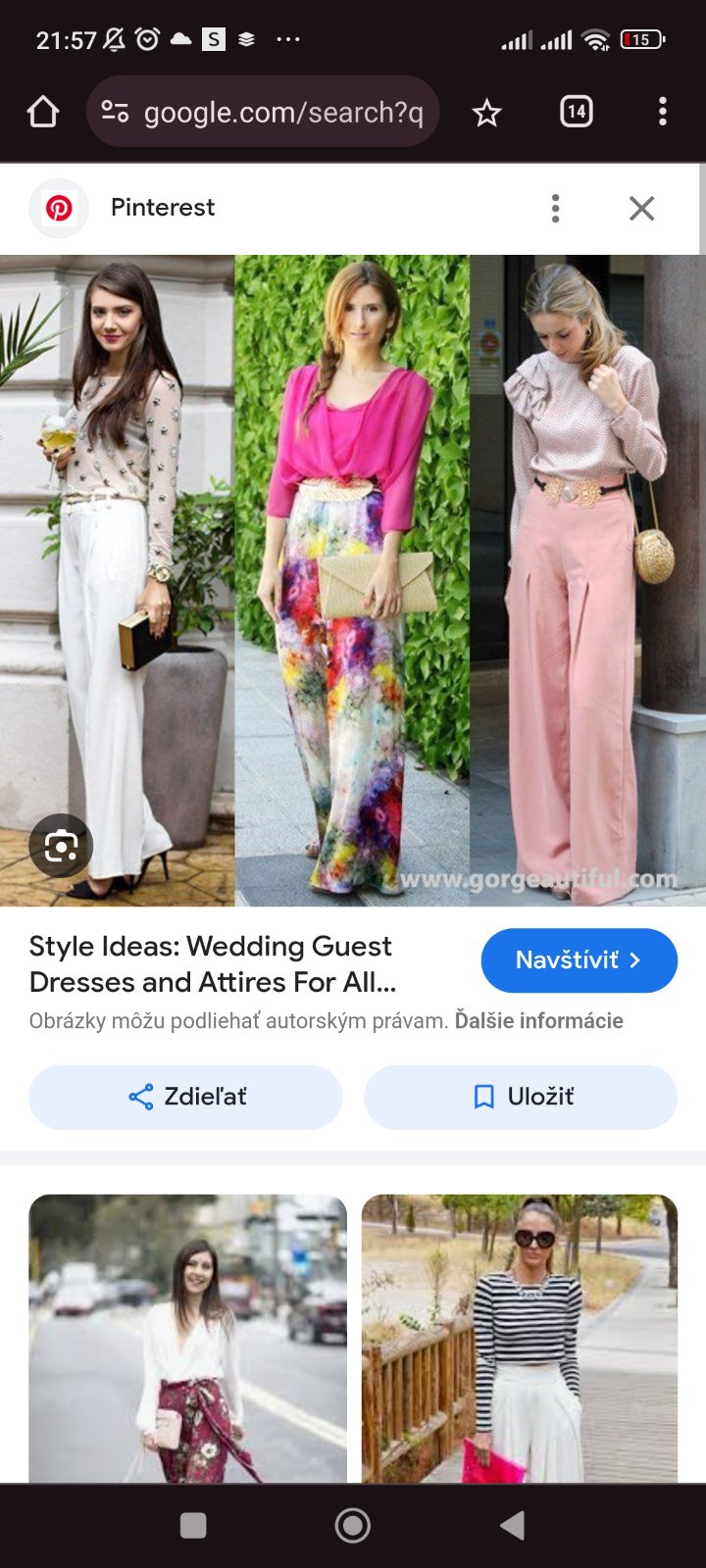Image resolution: width=706 pixels, height=1568 pixels.
Task: Open the tab switcher showing 14 tabs
Action: coord(577,112)
